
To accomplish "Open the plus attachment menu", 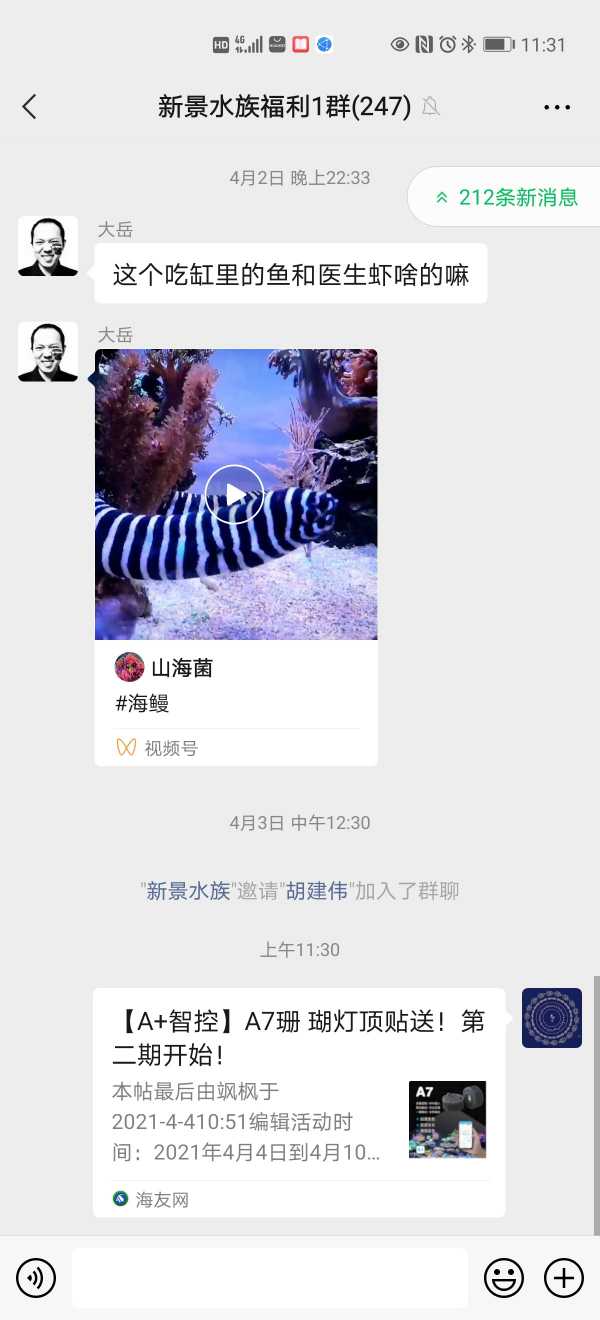I will [563, 1278].
